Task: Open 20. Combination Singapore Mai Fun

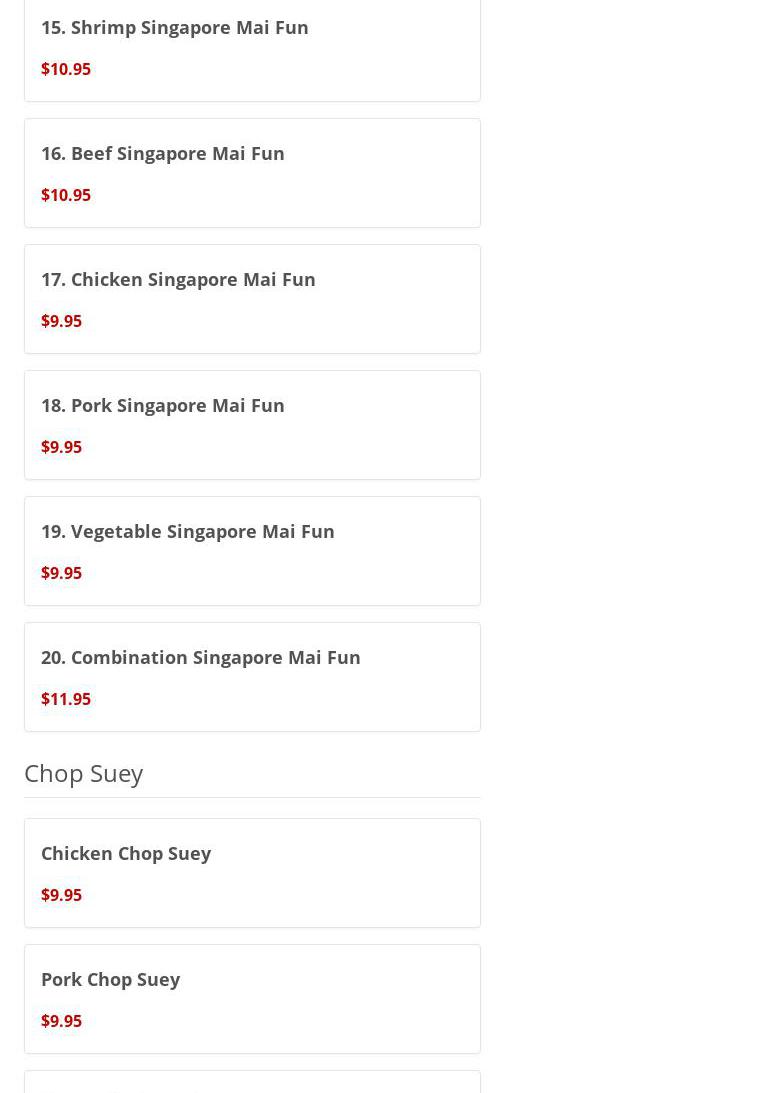Action: [252, 677]
